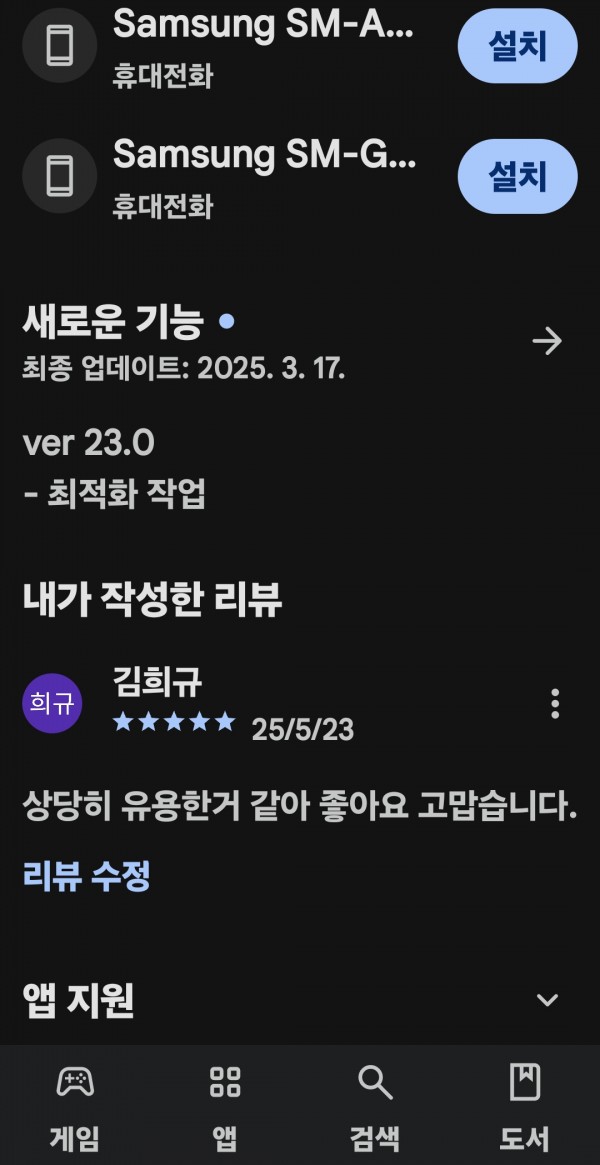
Task: Open the 새로운 기능 details arrow
Action: pyautogui.click(x=547, y=341)
